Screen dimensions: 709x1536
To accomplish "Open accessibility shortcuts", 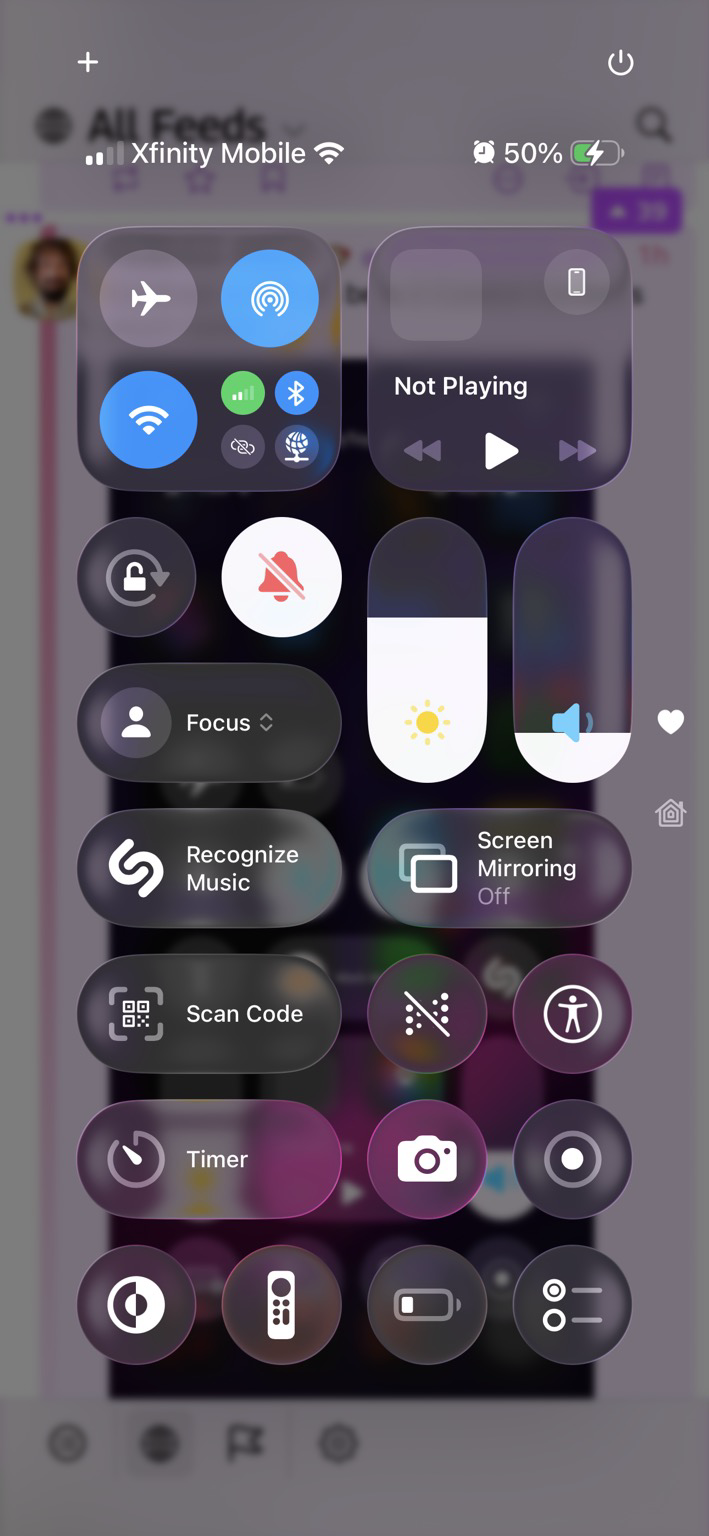I will (573, 1014).
